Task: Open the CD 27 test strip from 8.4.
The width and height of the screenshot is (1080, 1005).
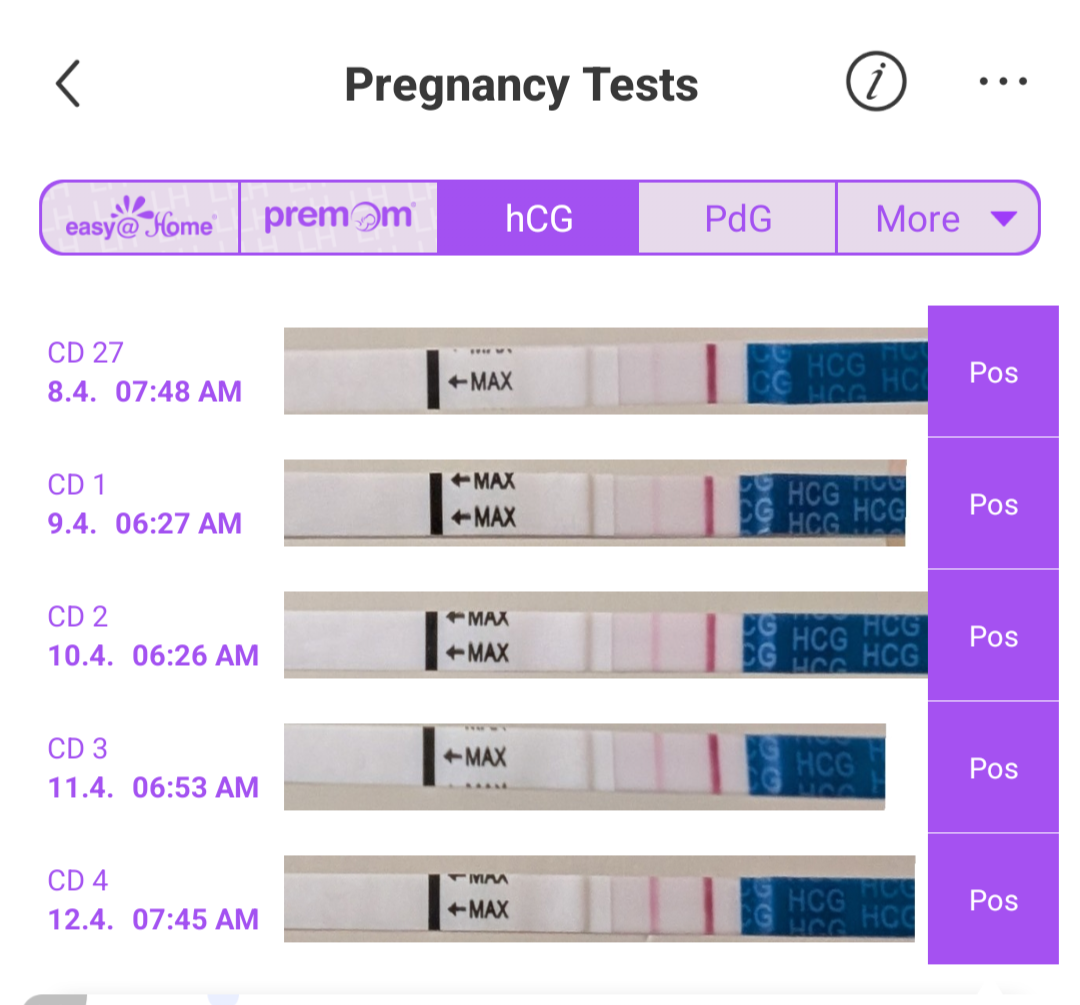Action: (605, 371)
